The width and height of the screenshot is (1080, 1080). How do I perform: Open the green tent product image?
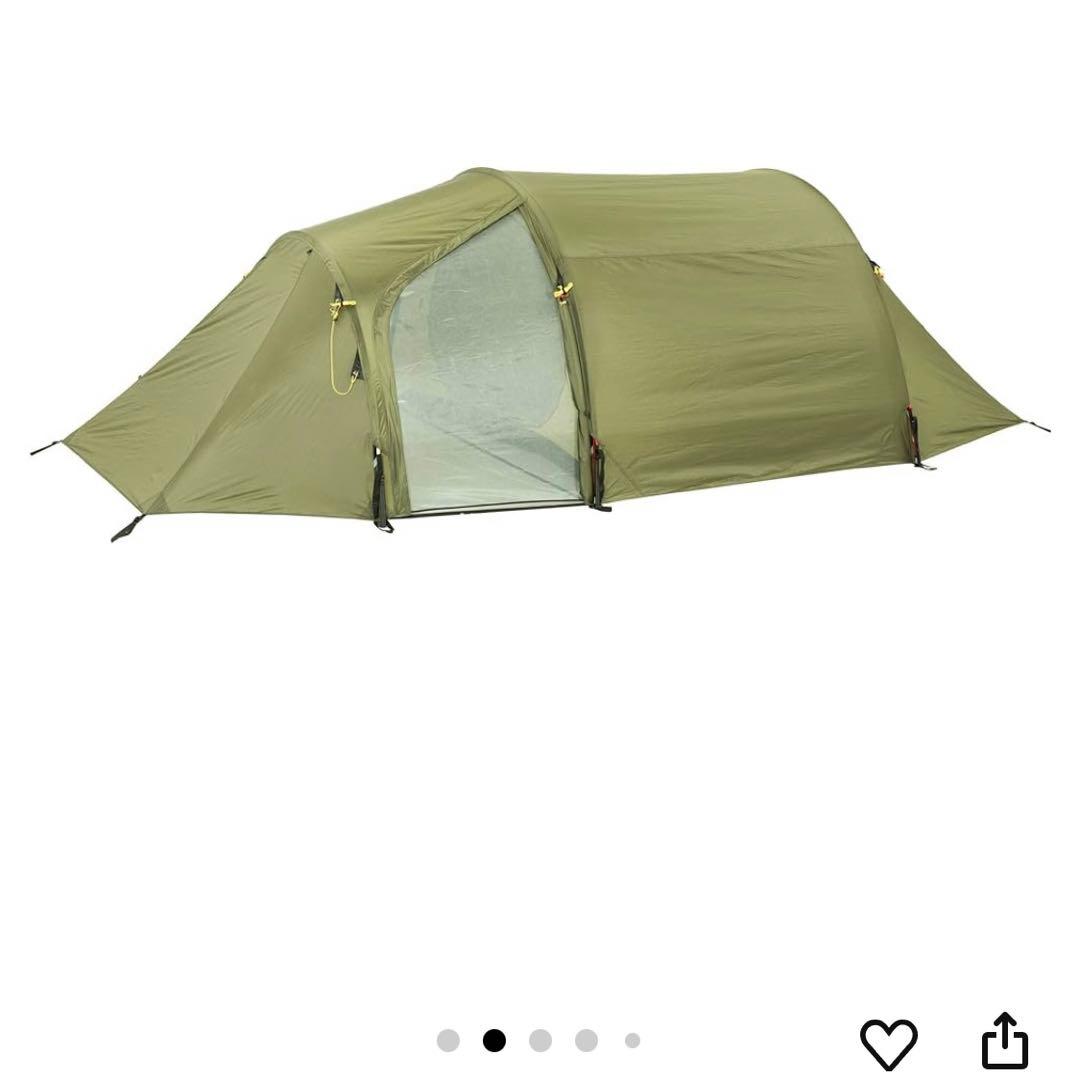pyautogui.click(x=540, y=350)
